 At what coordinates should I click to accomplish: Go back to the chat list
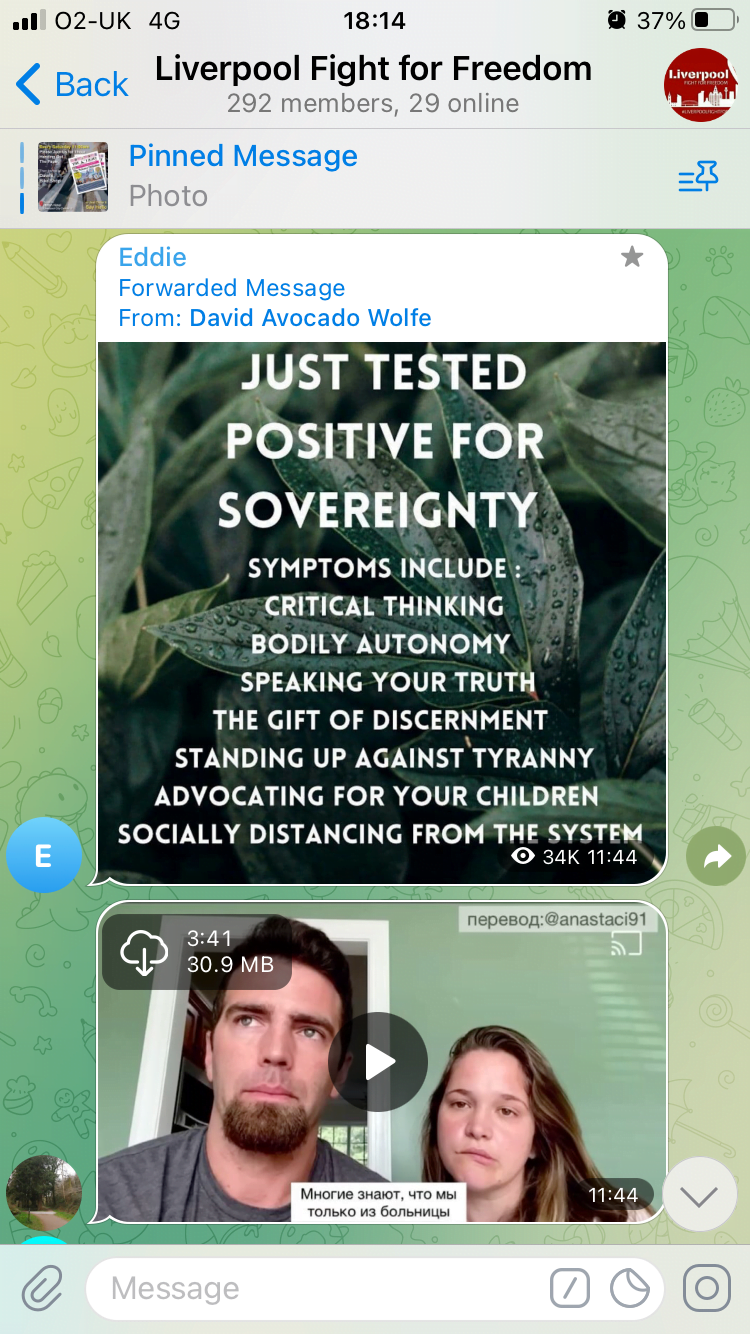[x=72, y=85]
